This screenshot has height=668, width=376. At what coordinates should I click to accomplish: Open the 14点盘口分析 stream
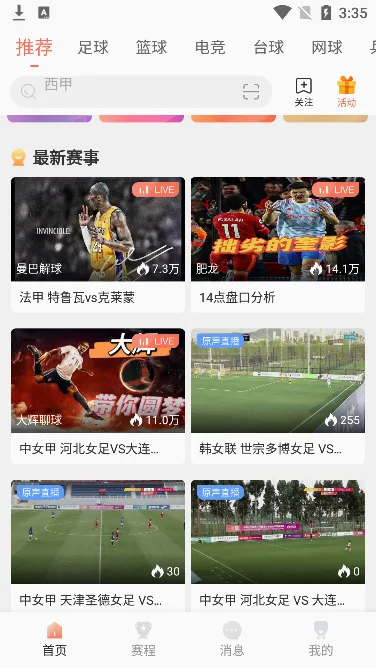[x=278, y=245]
